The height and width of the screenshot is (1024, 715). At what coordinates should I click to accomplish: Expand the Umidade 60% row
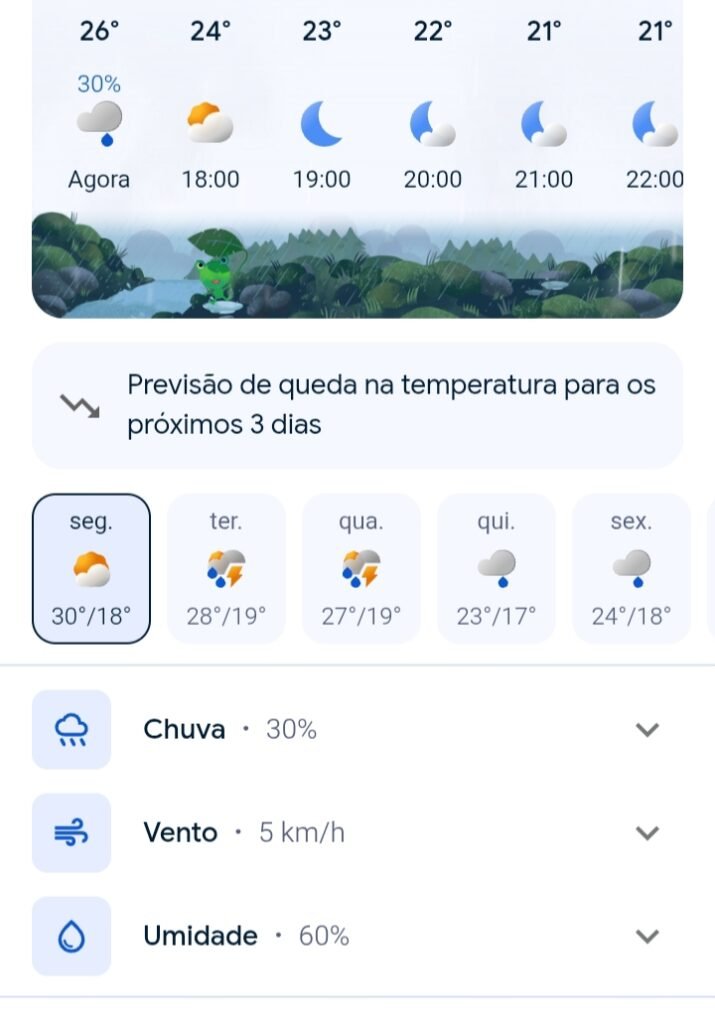click(x=648, y=937)
